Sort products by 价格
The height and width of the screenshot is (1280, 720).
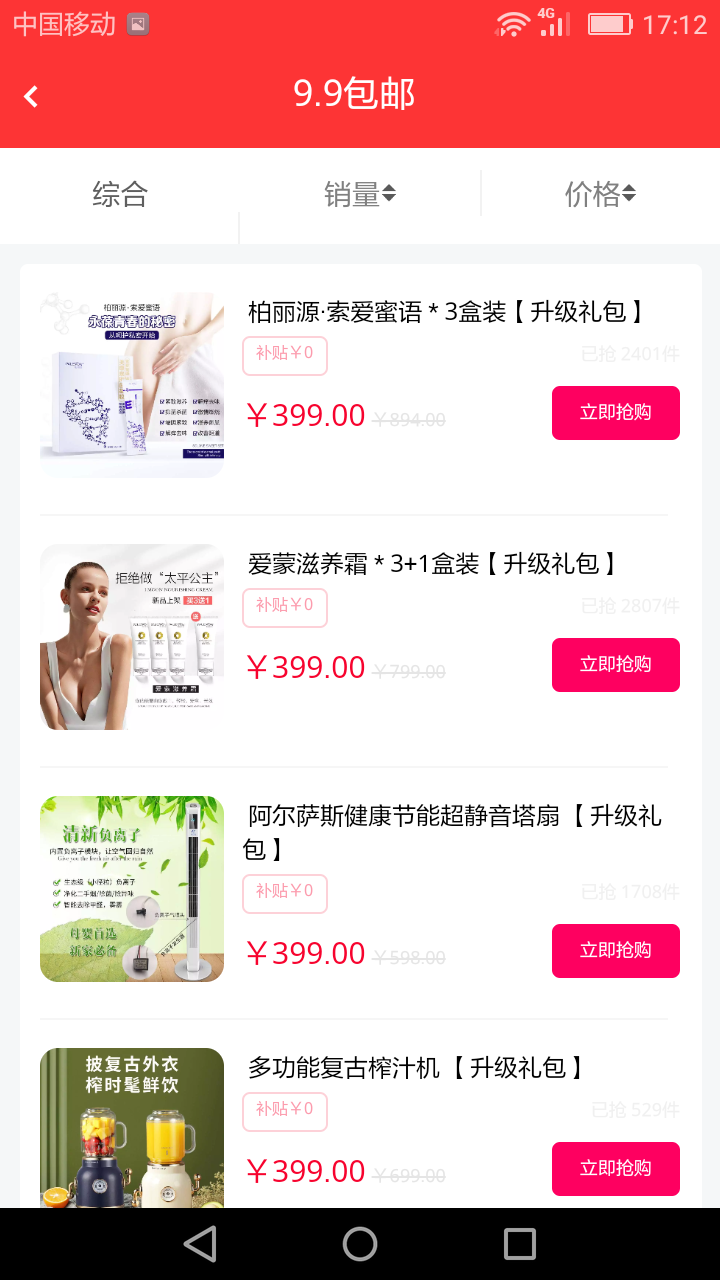(599, 194)
